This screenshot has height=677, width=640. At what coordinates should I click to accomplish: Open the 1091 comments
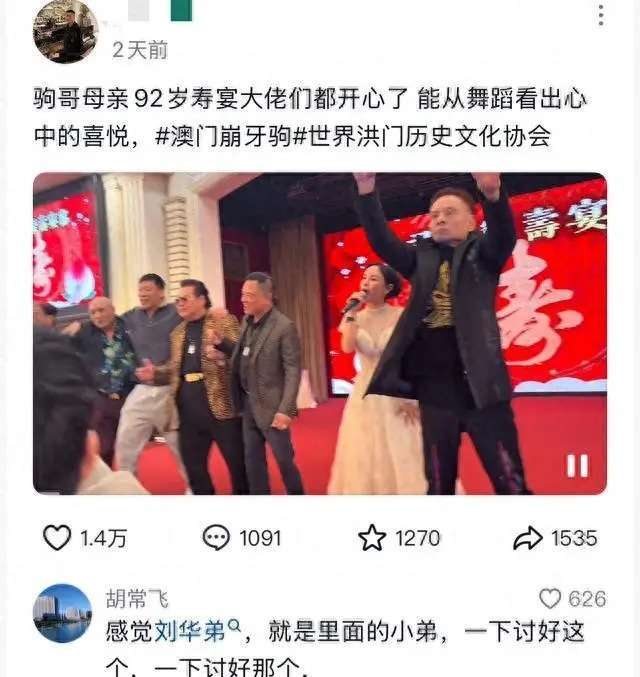click(216, 538)
